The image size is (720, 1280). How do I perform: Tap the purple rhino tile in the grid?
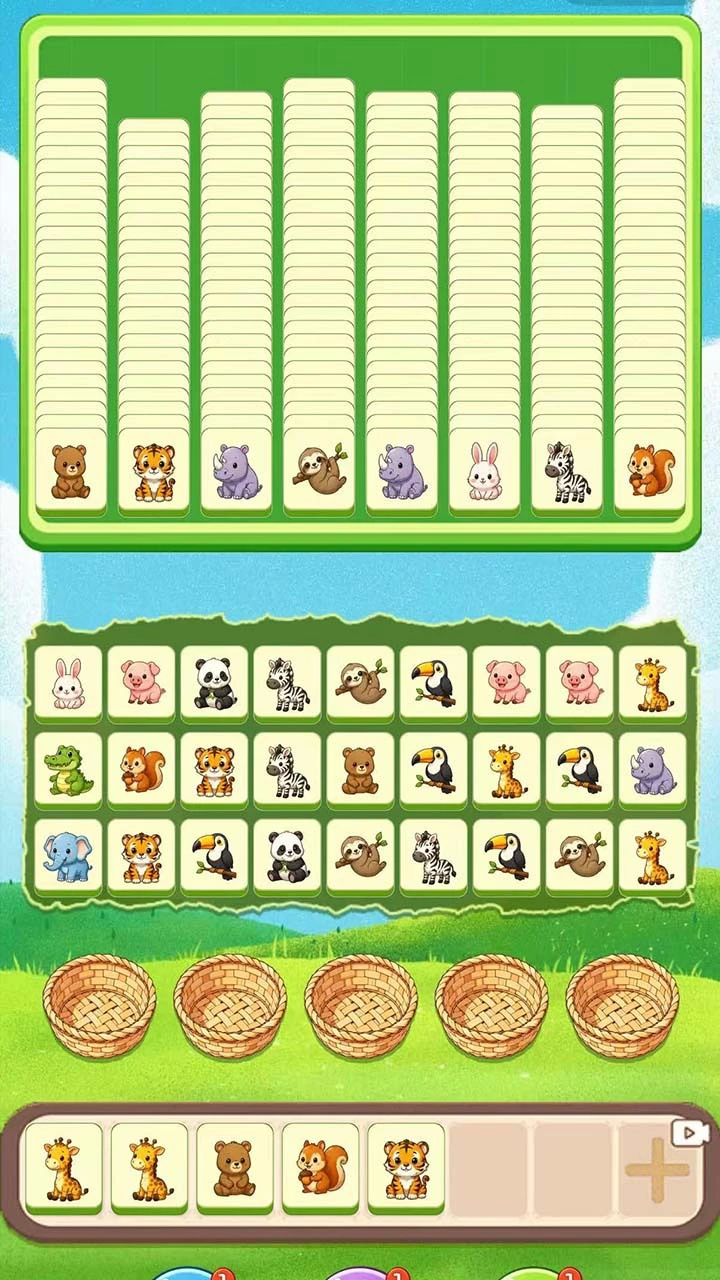pyautogui.click(x=652, y=770)
